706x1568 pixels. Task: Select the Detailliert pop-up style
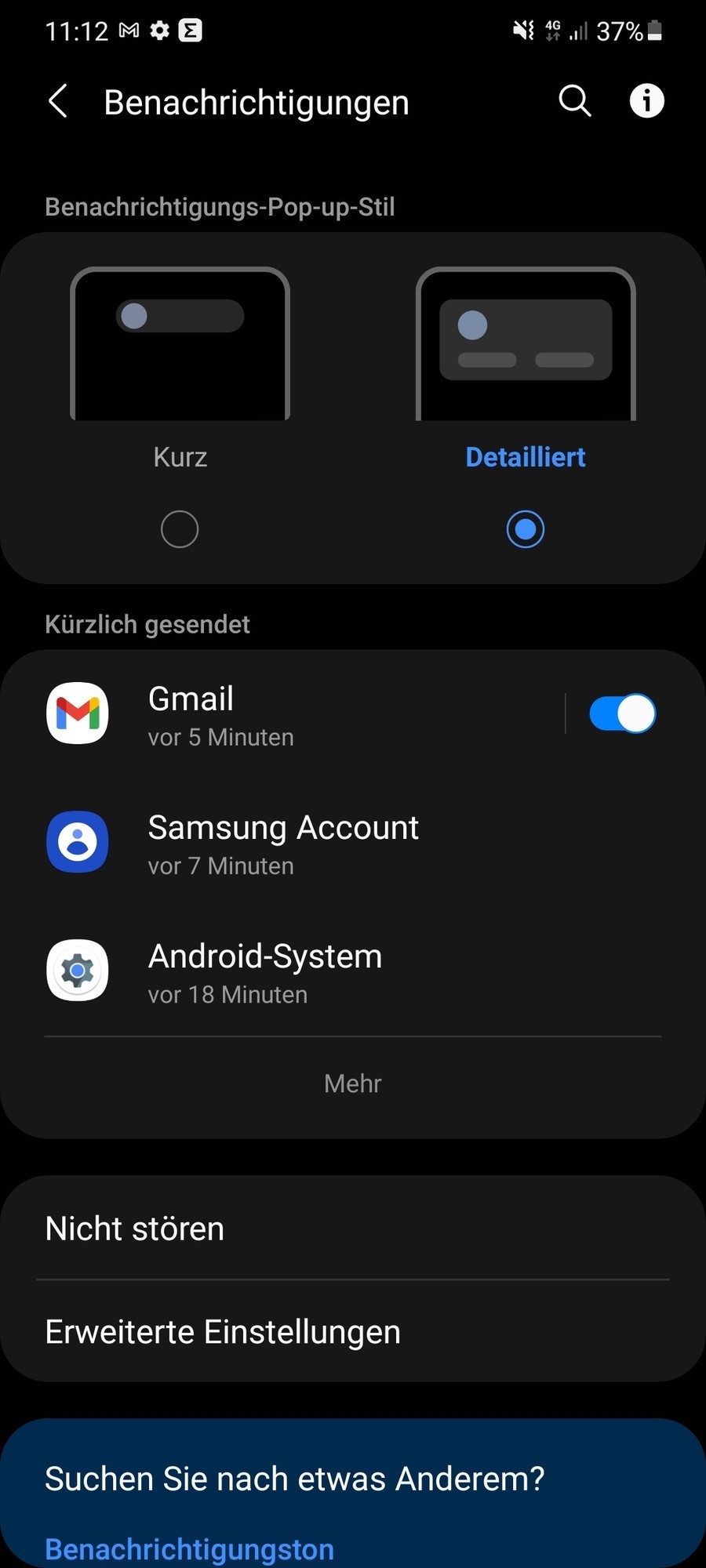pyautogui.click(x=525, y=529)
